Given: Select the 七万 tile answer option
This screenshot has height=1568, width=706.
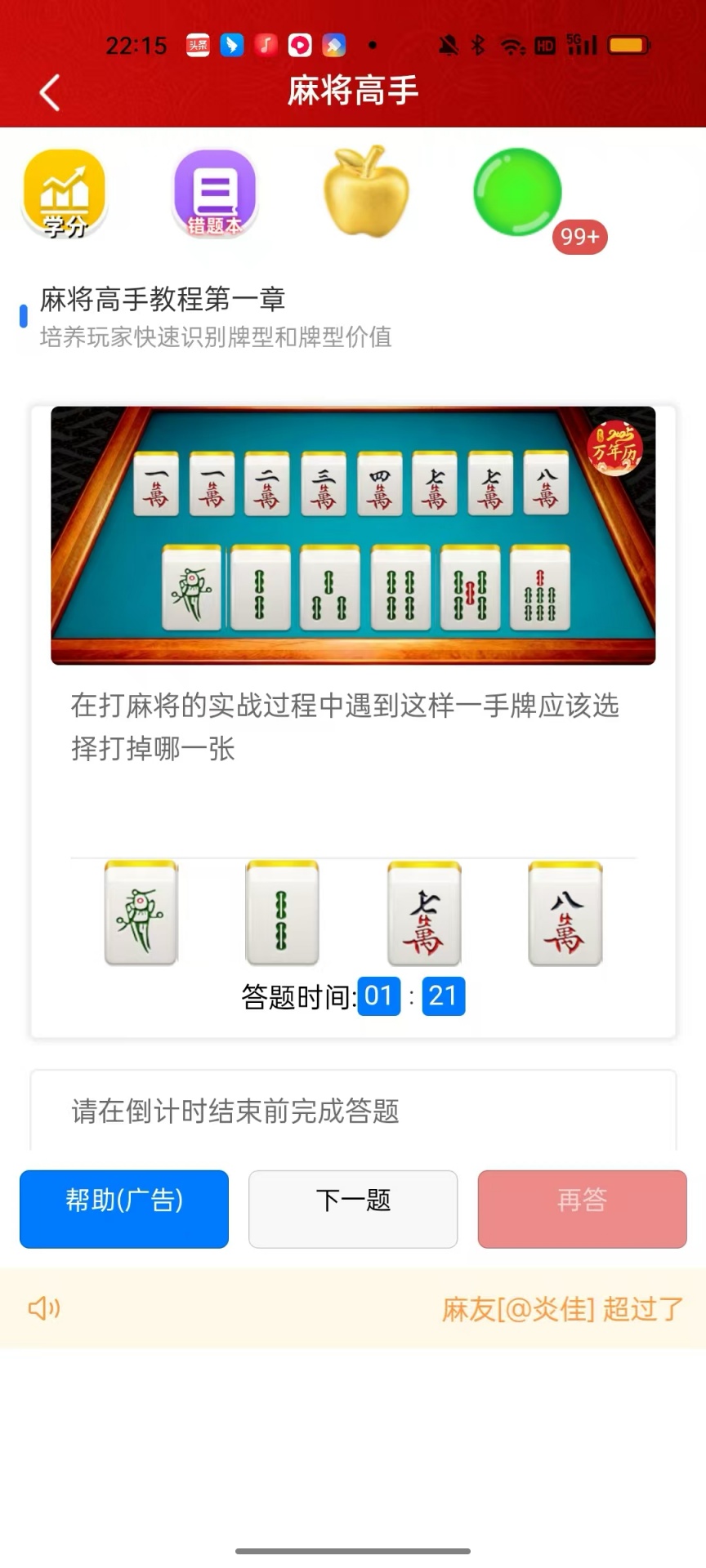Looking at the screenshot, I should coord(424,914).
